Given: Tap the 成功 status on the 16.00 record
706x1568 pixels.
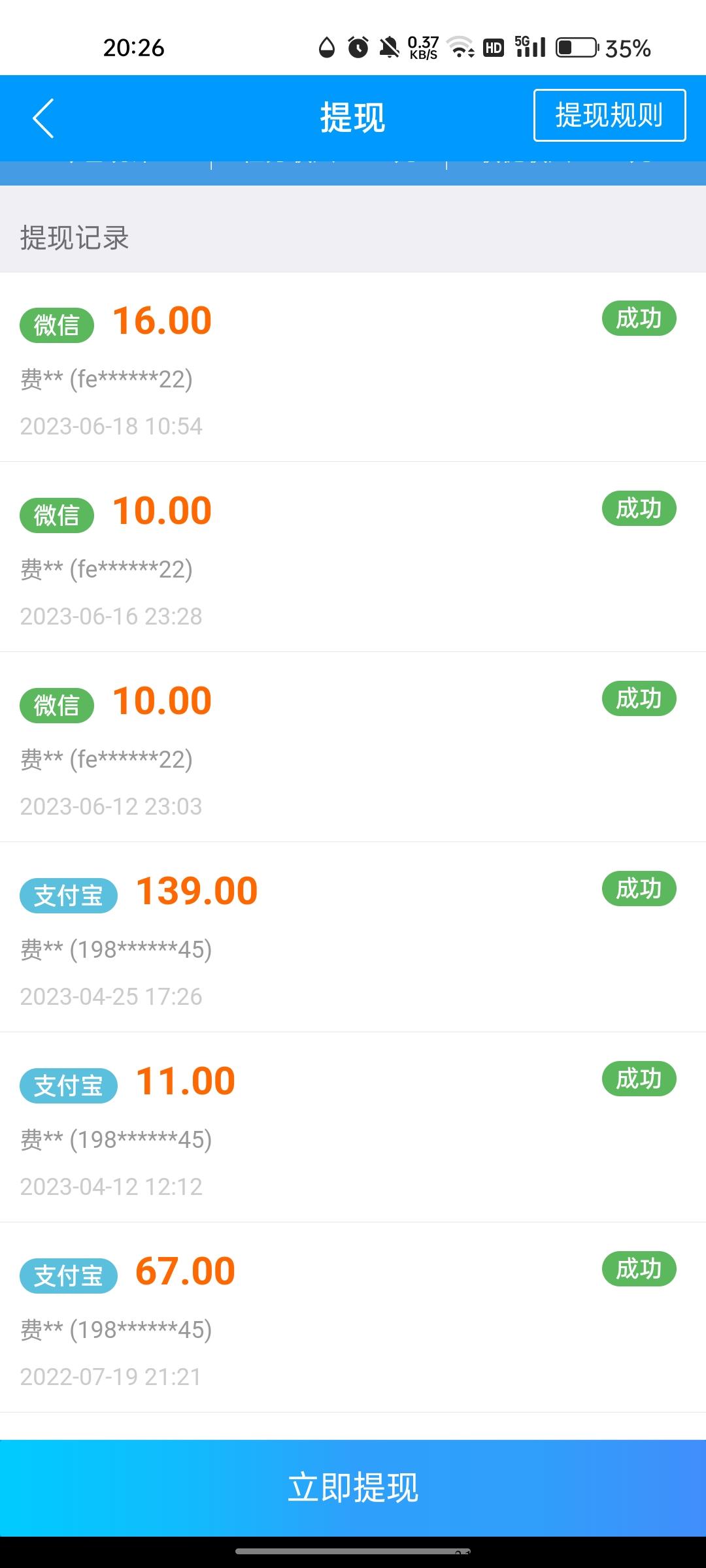Looking at the screenshot, I should [639, 318].
